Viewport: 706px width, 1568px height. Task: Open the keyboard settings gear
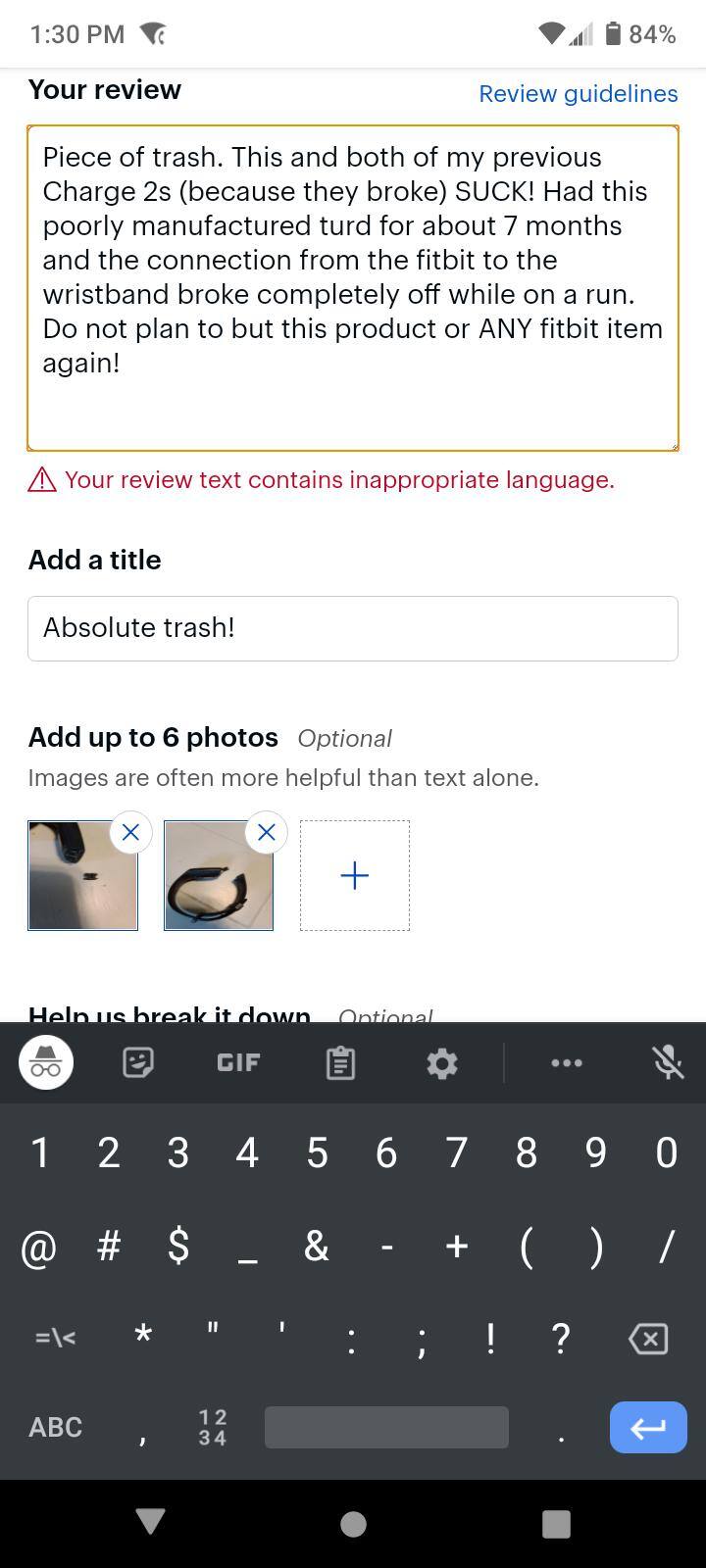click(x=442, y=1062)
